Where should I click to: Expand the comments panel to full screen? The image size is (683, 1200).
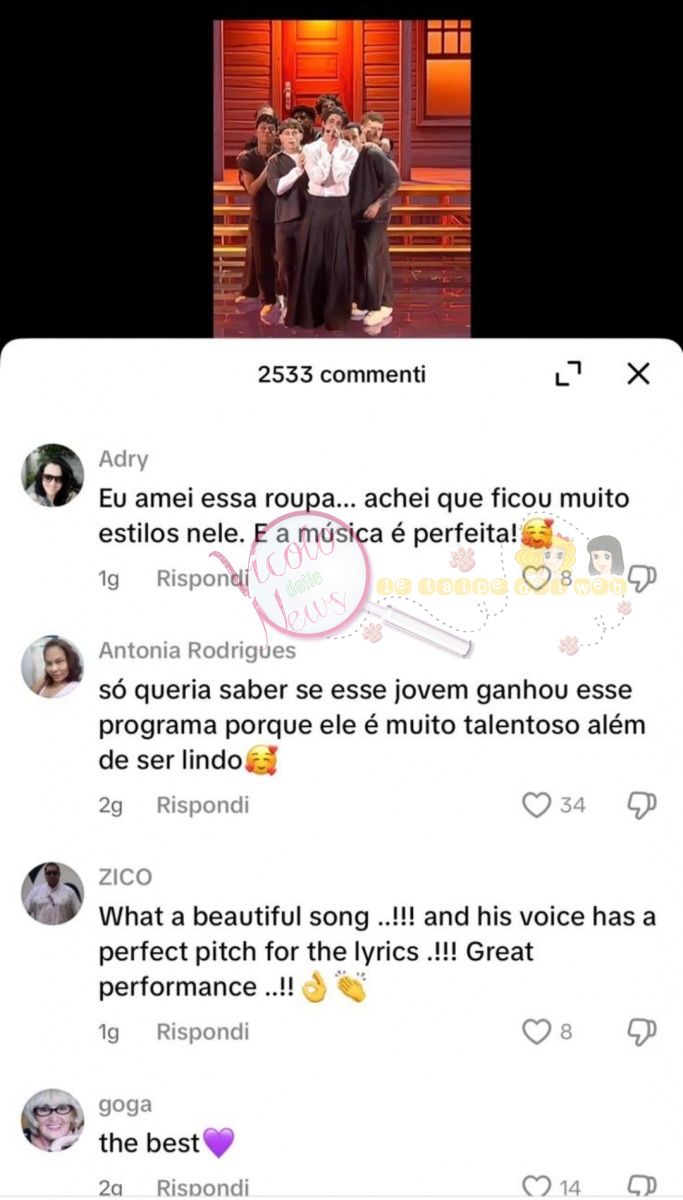(568, 374)
